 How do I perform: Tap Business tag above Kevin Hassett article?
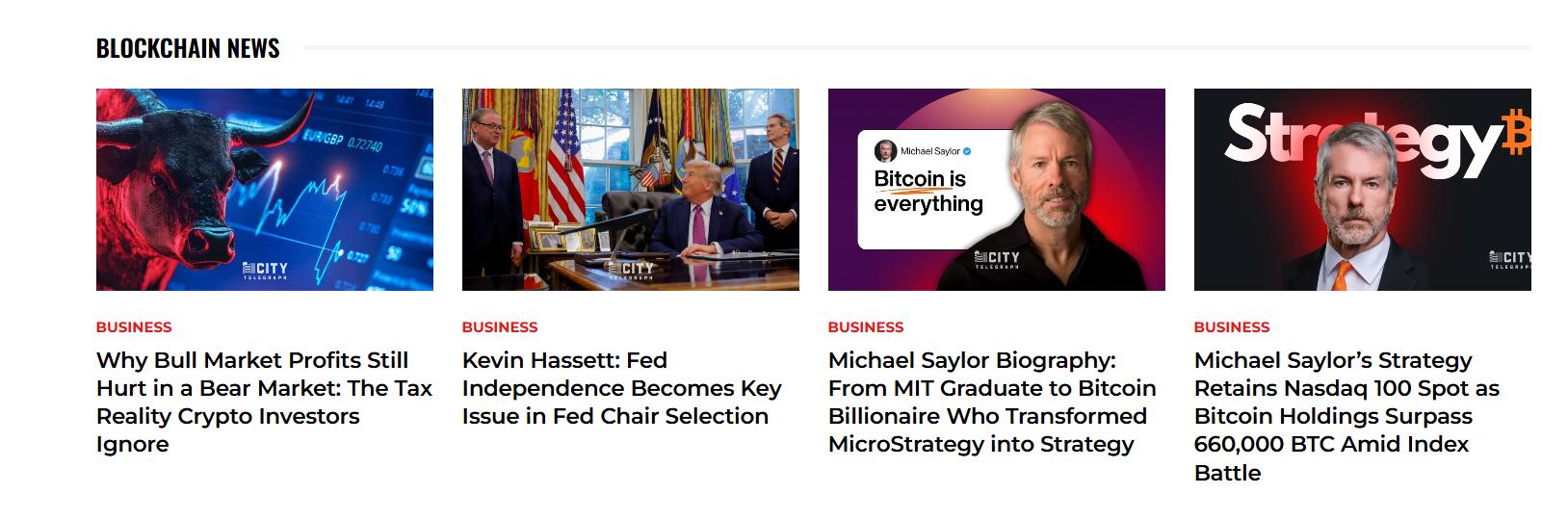tap(500, 327)
